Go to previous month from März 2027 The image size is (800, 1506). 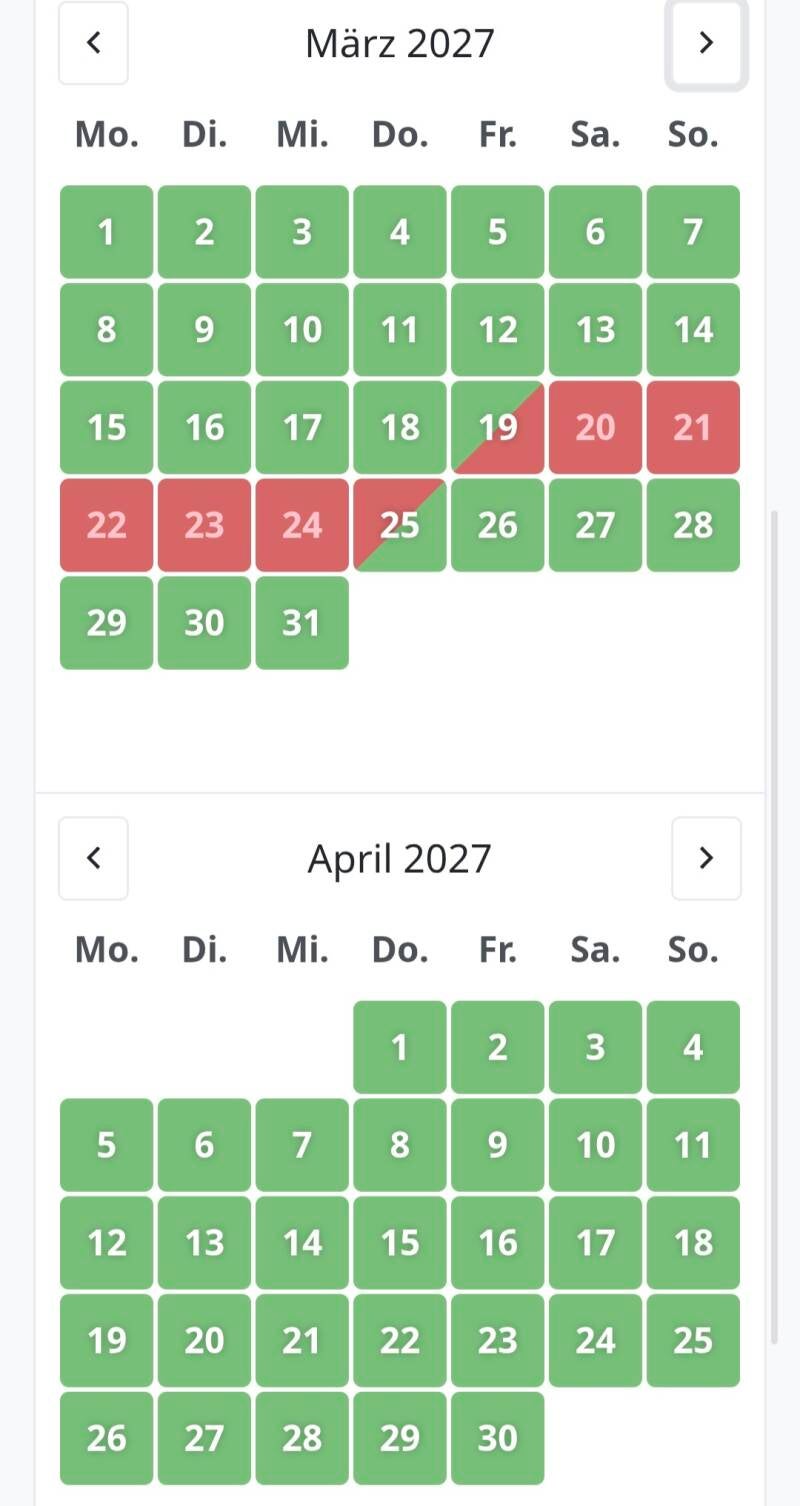(93, 43)
